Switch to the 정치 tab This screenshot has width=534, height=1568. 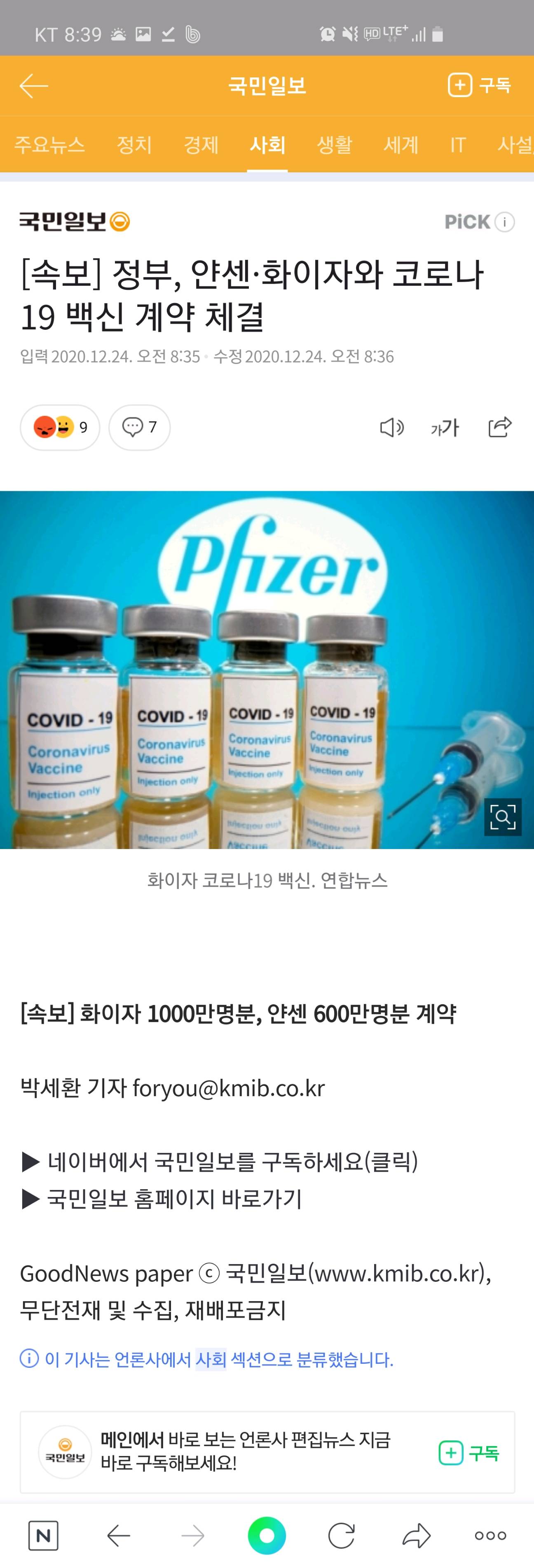[134, 145]
